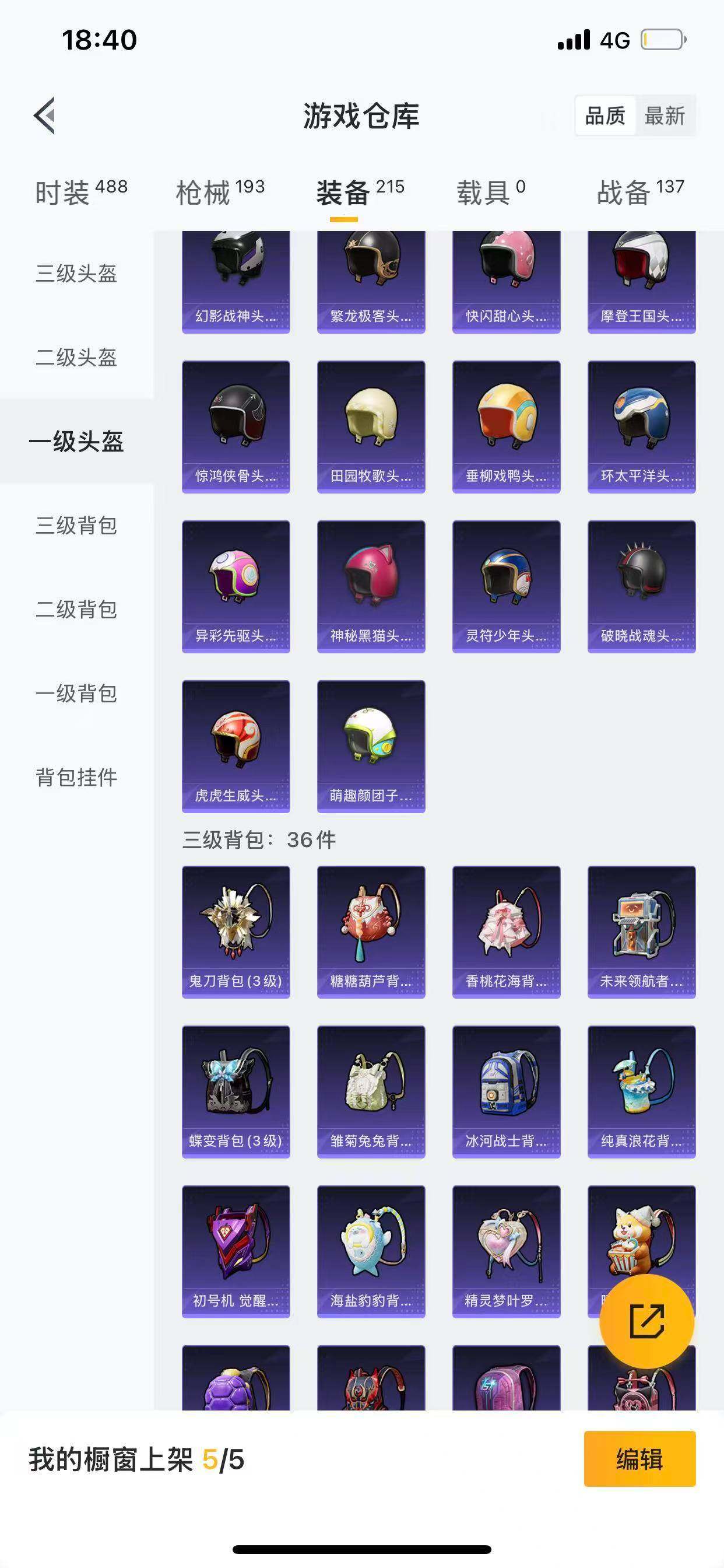This screenshot has height=1568, width=724.
Task: Select 三级头盔 in the sidebar
Action: pos(77,274)
